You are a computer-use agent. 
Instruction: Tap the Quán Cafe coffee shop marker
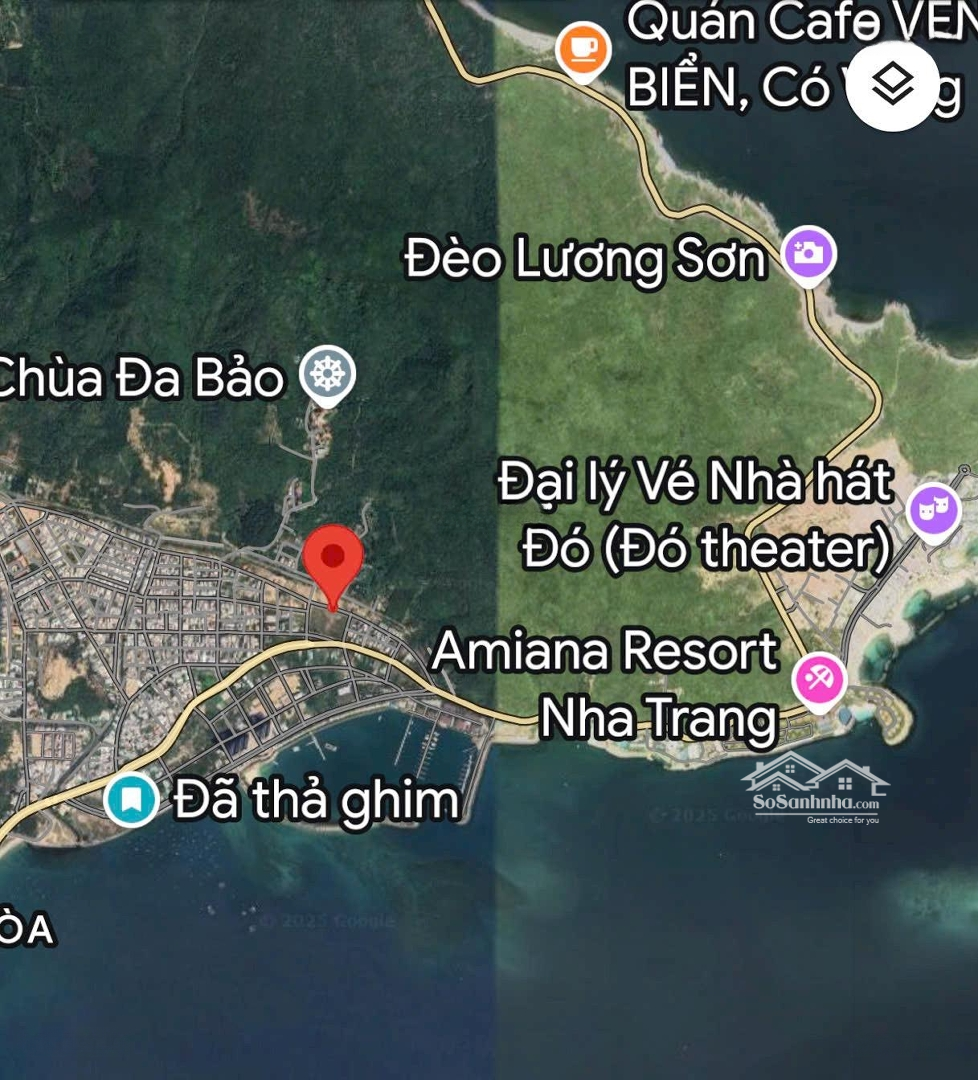[x=583, y=47]
